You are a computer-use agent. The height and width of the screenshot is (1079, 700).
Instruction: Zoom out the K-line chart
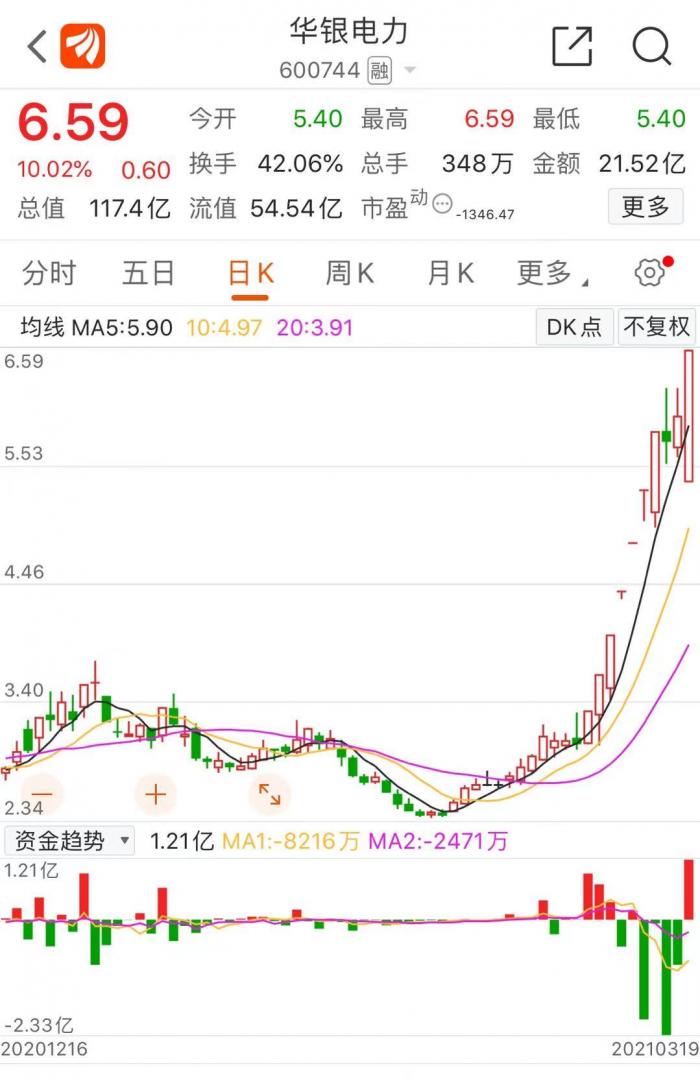click(46, 795)
